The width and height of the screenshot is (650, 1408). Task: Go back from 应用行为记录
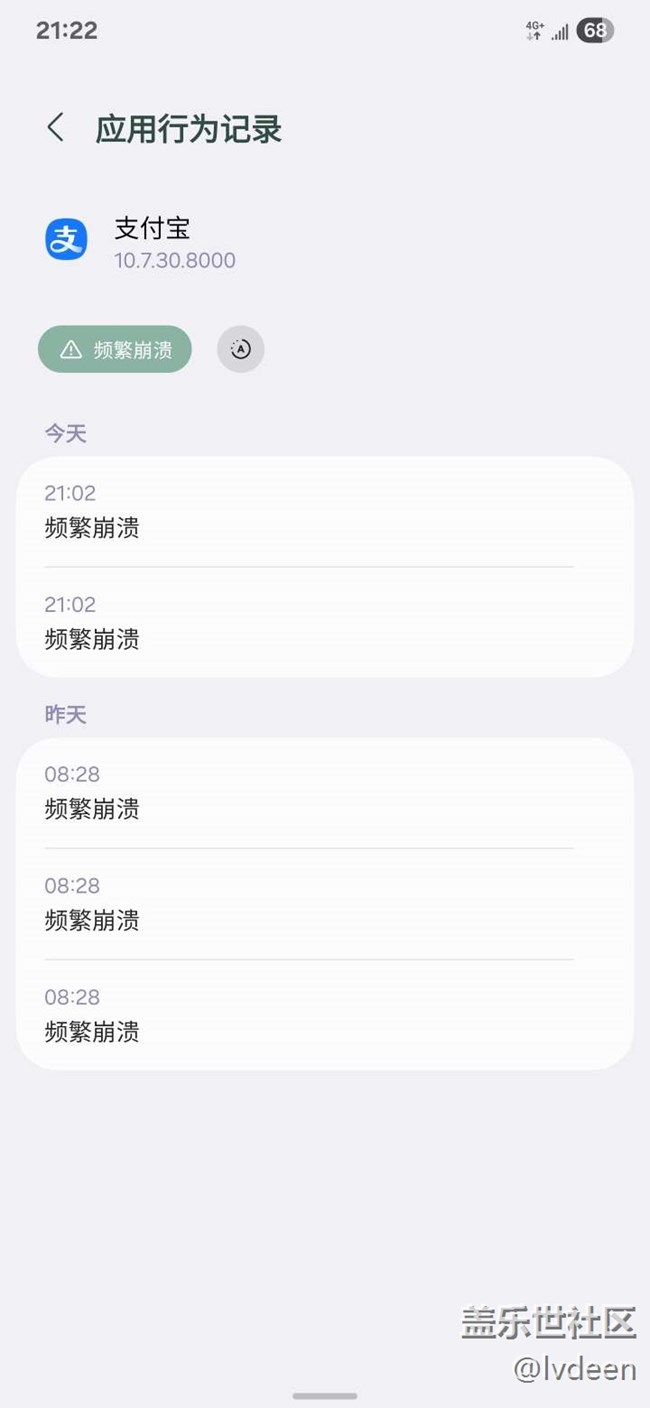[56, 128]
